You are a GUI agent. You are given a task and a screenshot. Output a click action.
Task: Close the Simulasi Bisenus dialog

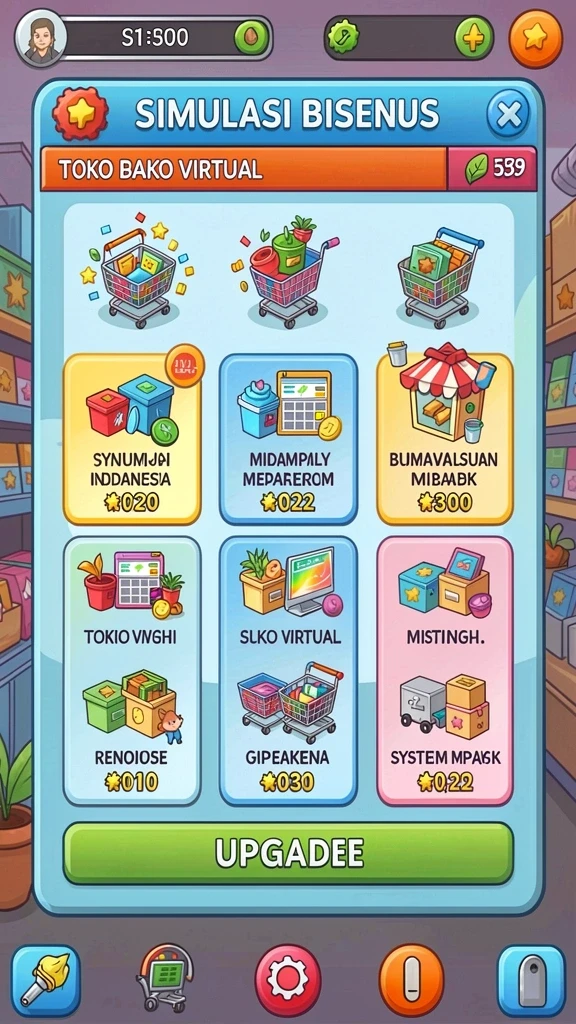tap(509, 115)
